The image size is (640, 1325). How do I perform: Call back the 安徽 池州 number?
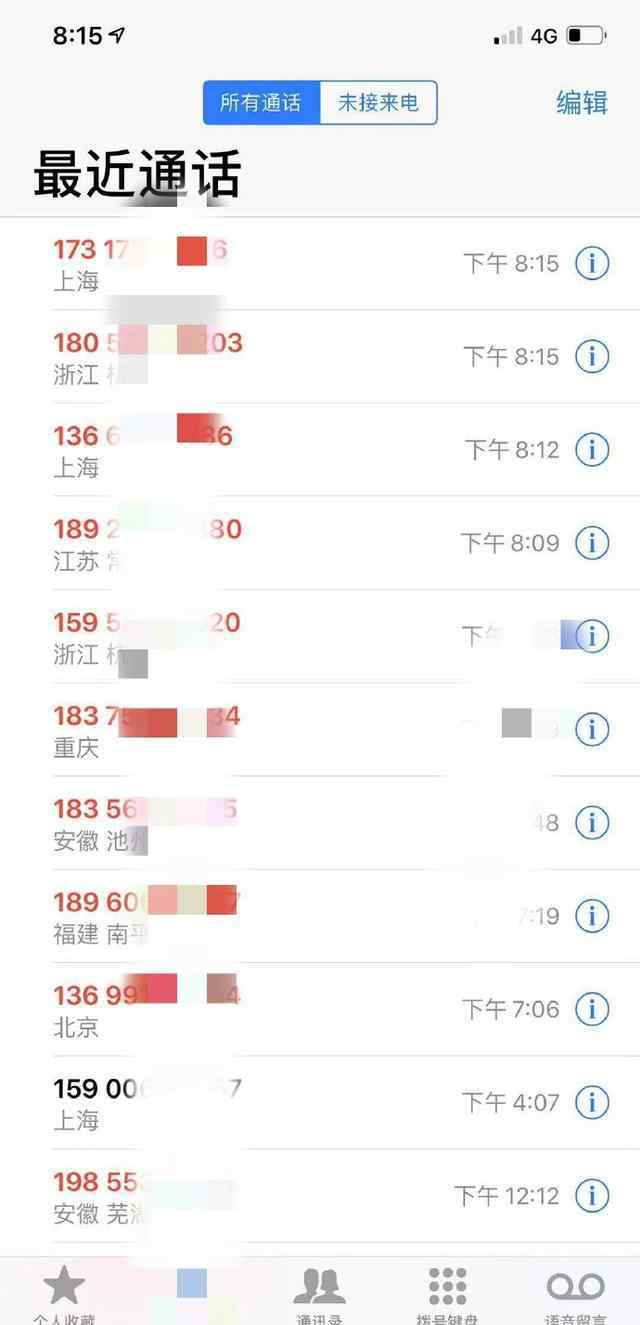(x=250, y=823)
